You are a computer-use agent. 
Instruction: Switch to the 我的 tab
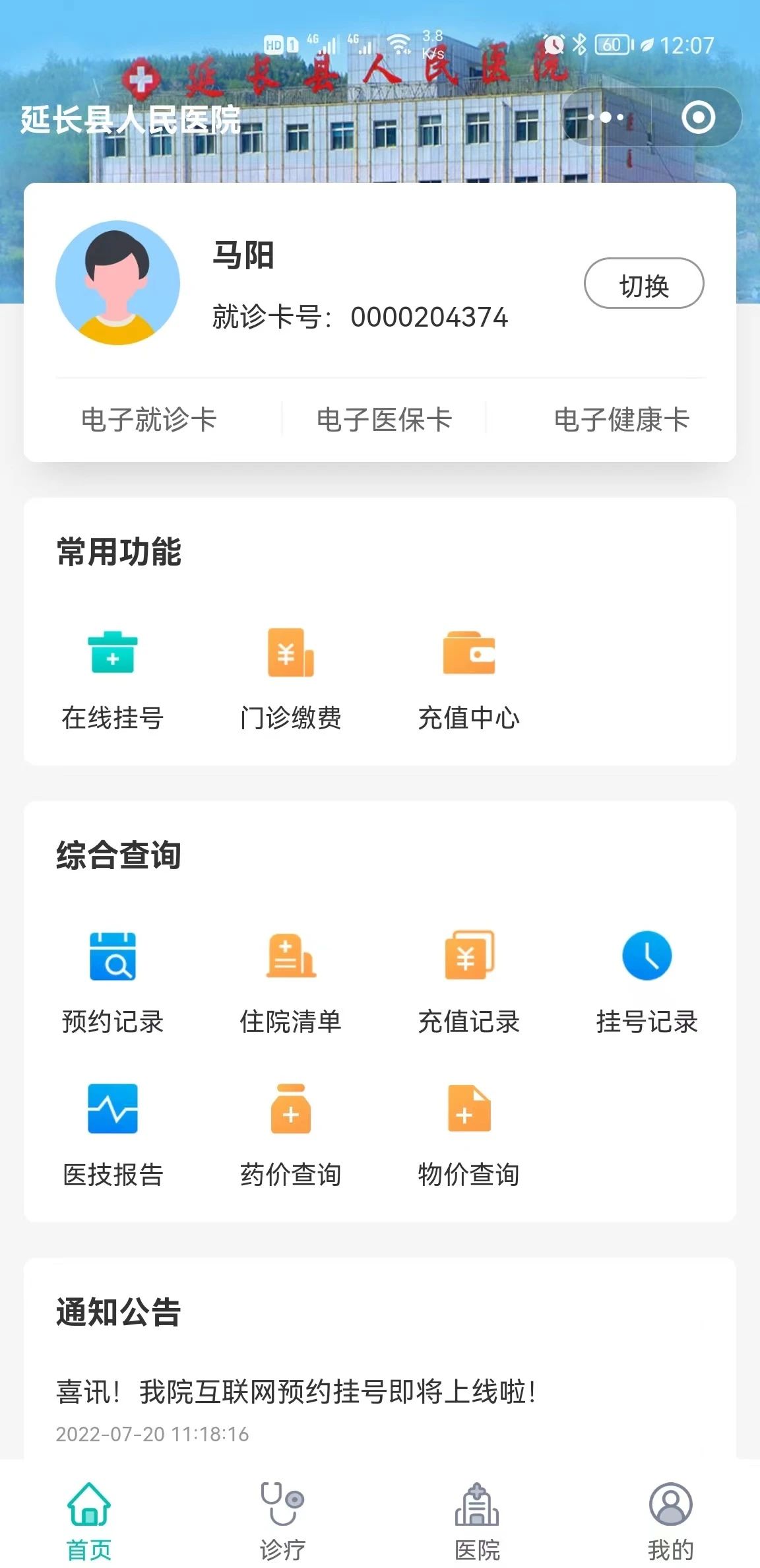coord(670,1518)
